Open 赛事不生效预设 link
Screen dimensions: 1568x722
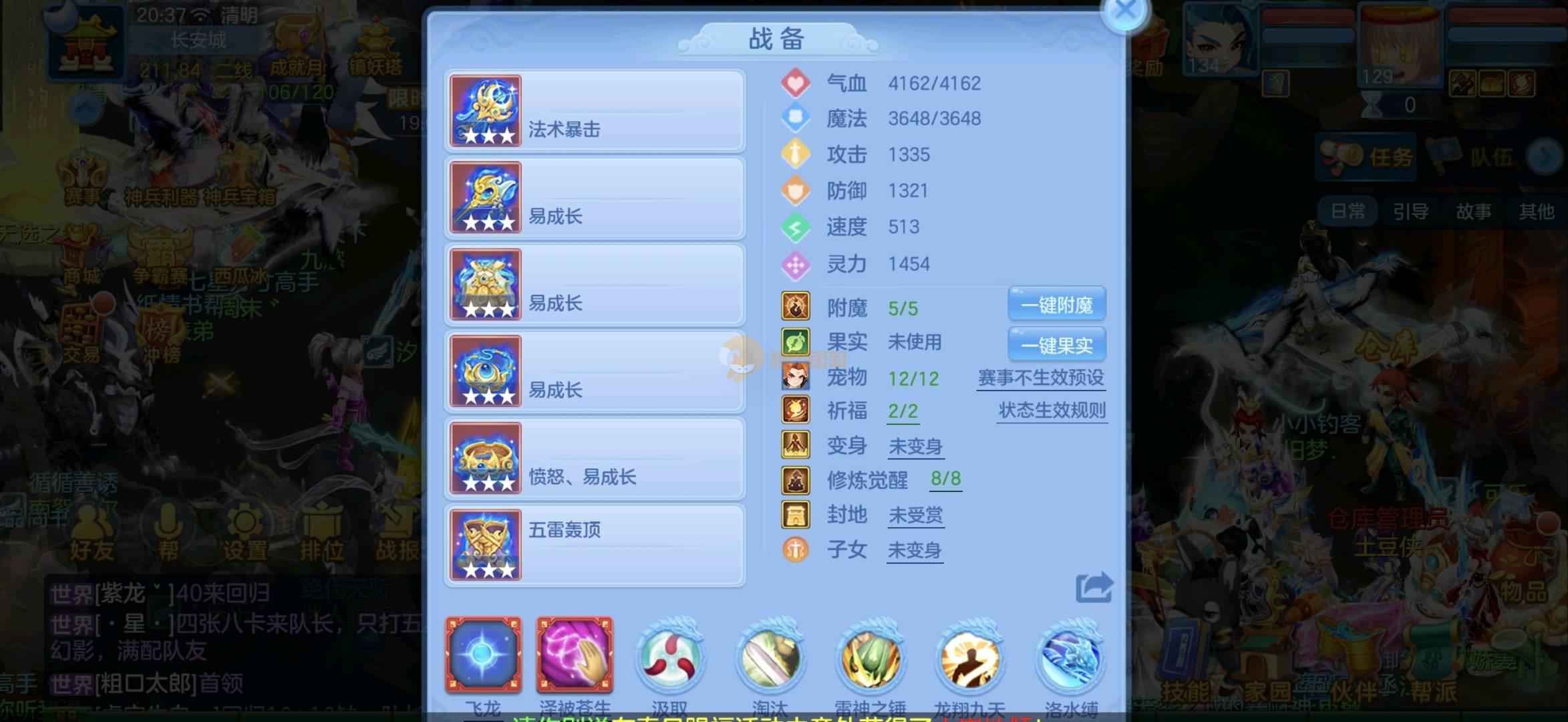(x=1040, y=378)
